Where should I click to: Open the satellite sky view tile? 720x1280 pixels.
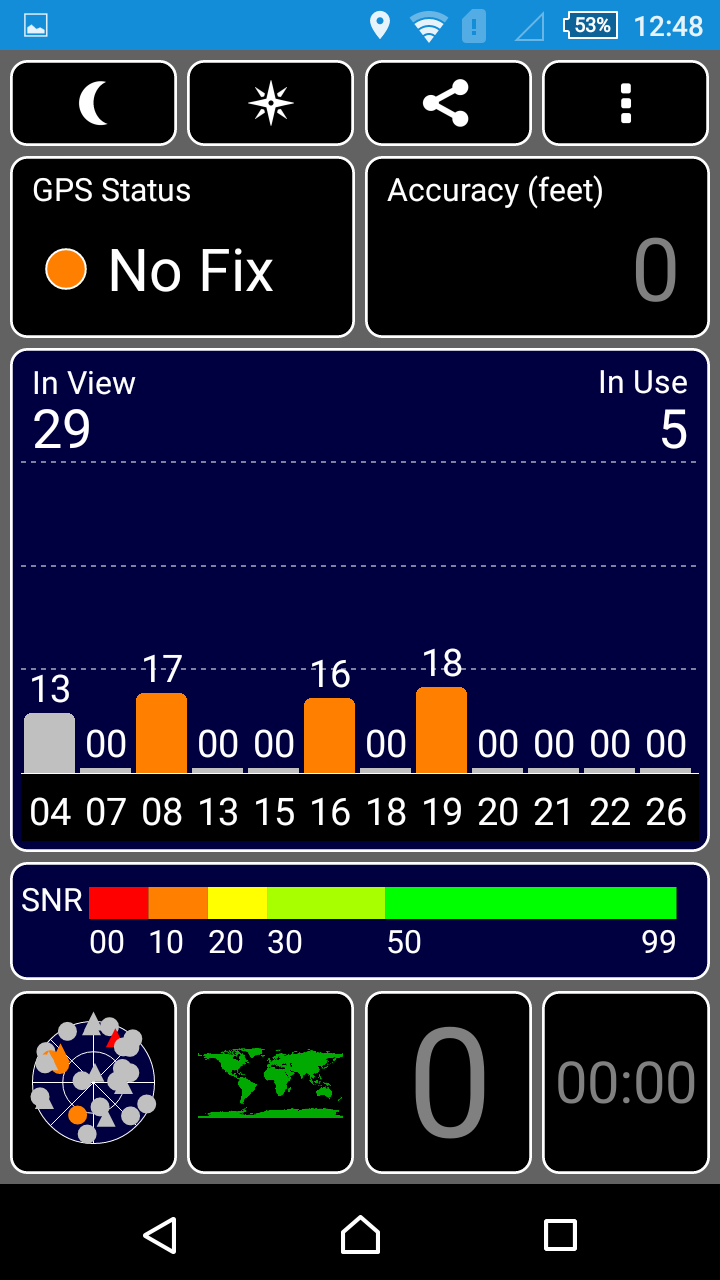[x=93, y=1082]
